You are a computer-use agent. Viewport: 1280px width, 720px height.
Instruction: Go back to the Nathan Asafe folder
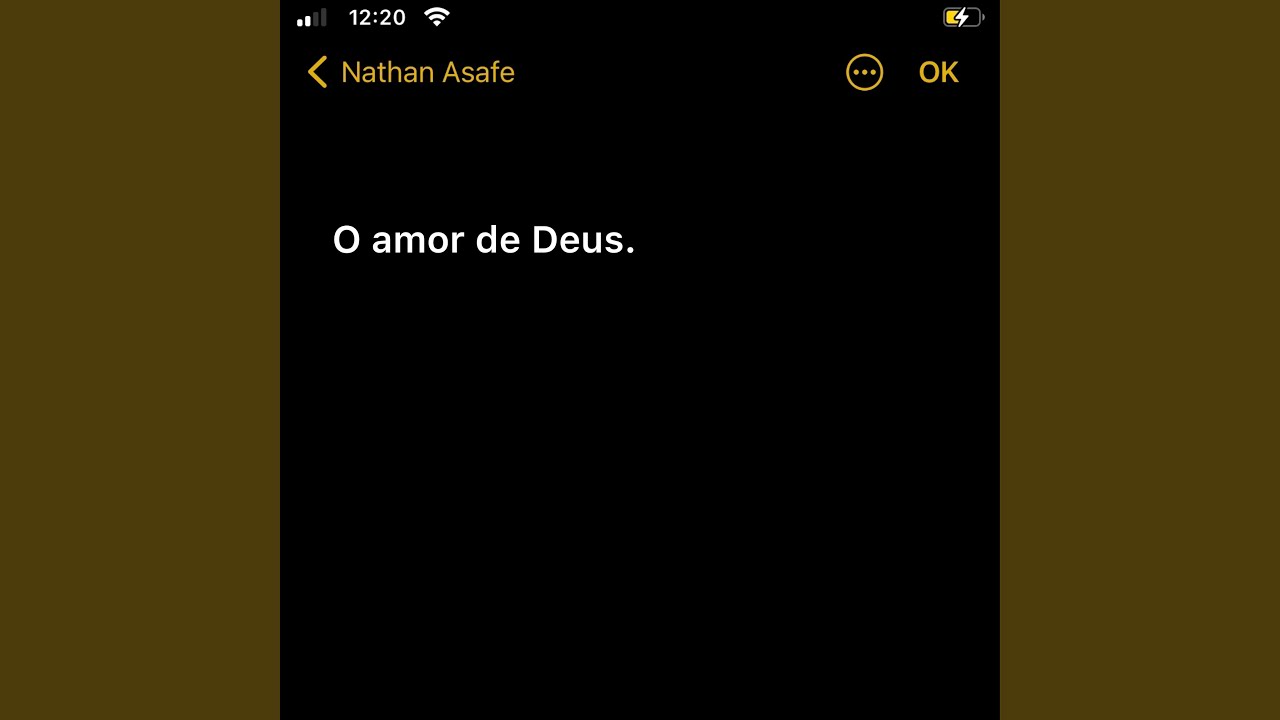[x=411, y=73]
